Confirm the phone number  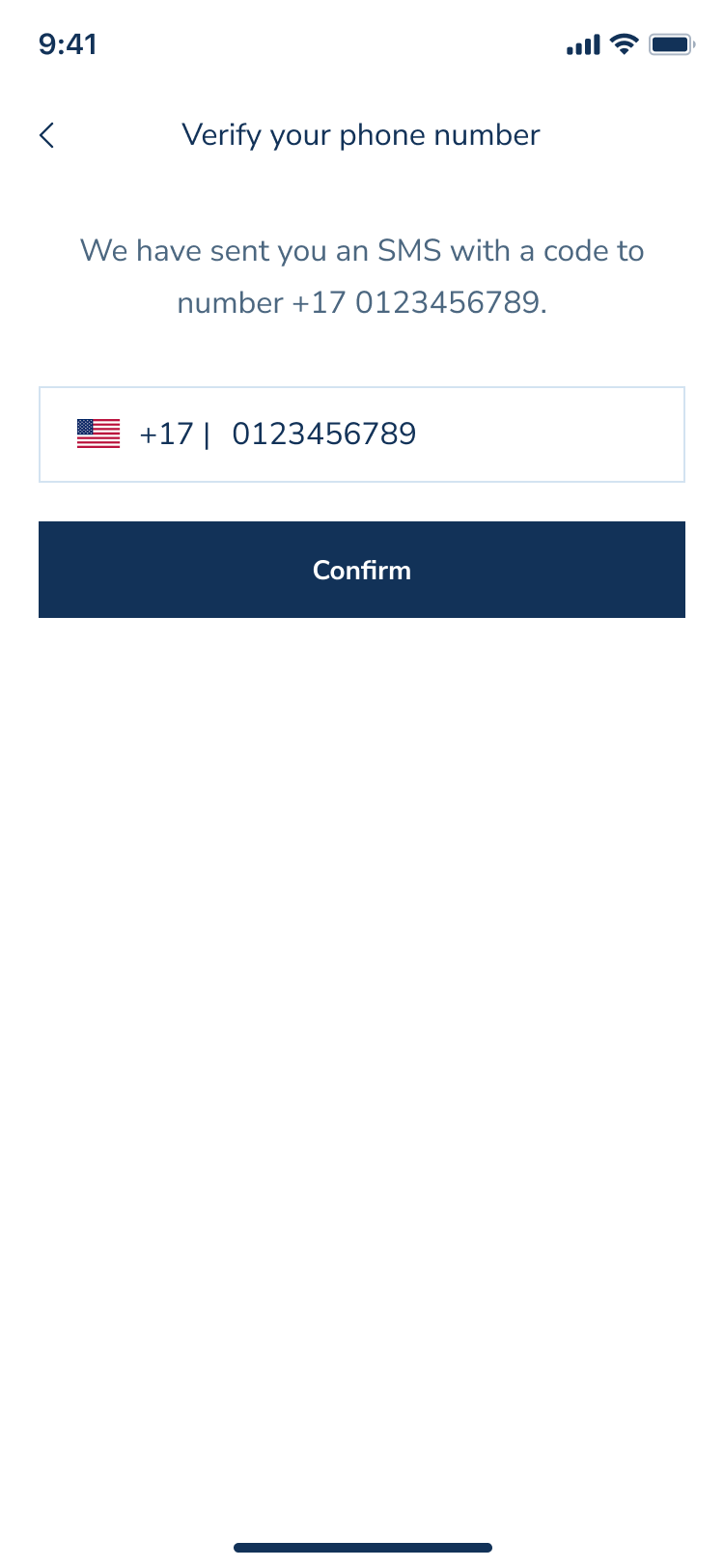(x=362, y=570)
